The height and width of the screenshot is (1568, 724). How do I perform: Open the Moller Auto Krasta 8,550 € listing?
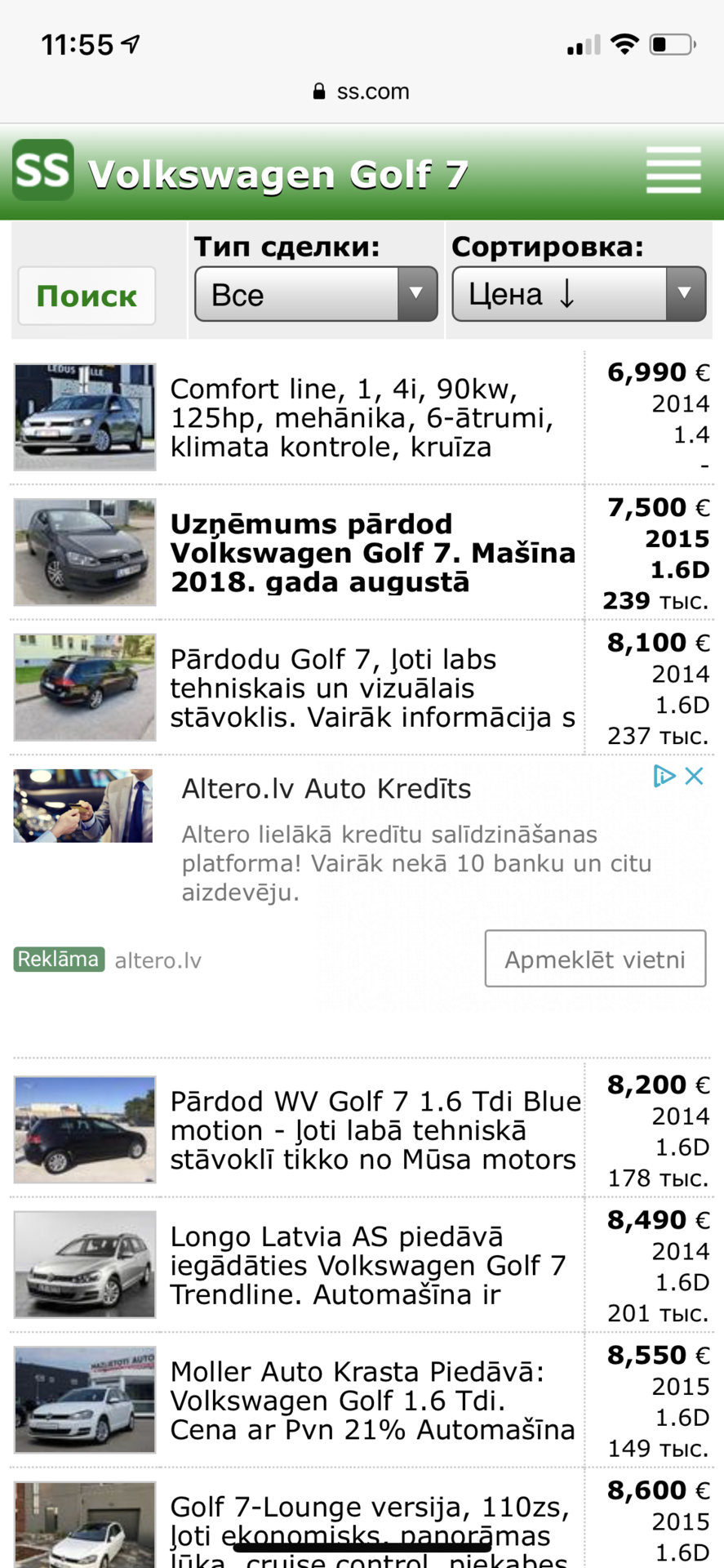[362, 1401]
